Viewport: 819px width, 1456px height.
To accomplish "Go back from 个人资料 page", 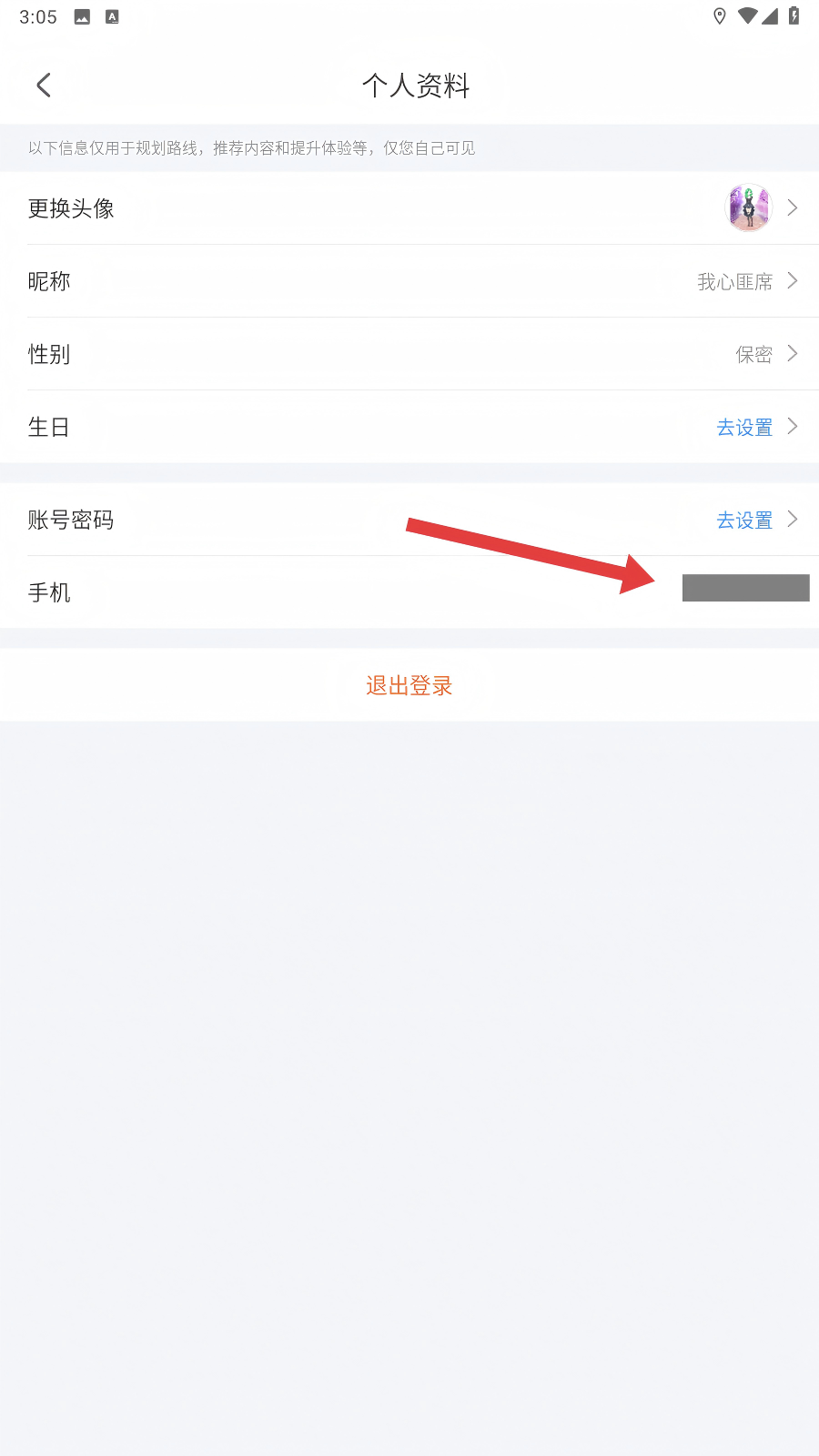I will point(44,86).
